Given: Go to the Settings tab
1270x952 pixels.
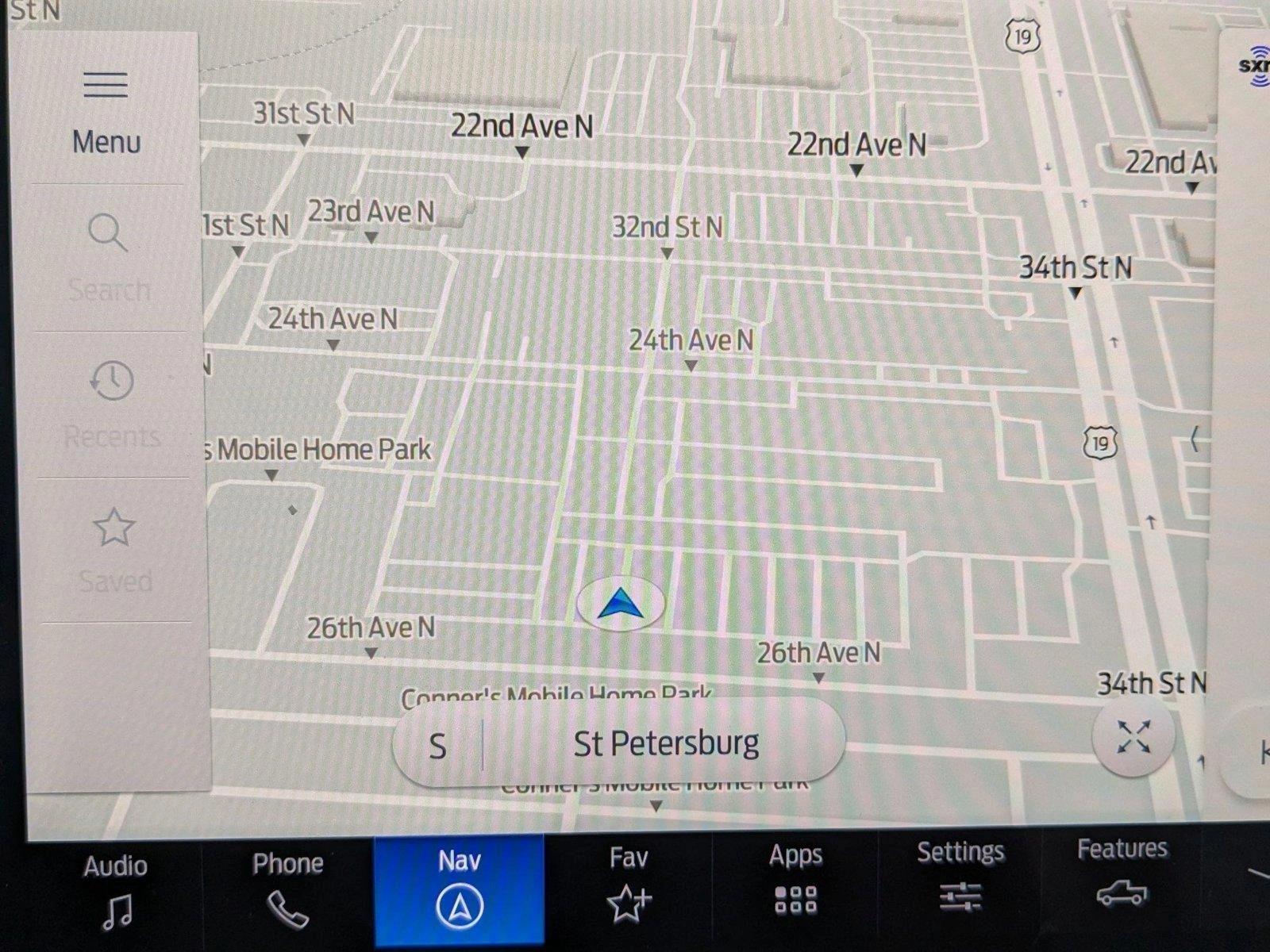Looking at the screenshot, I should click(960, 877).
